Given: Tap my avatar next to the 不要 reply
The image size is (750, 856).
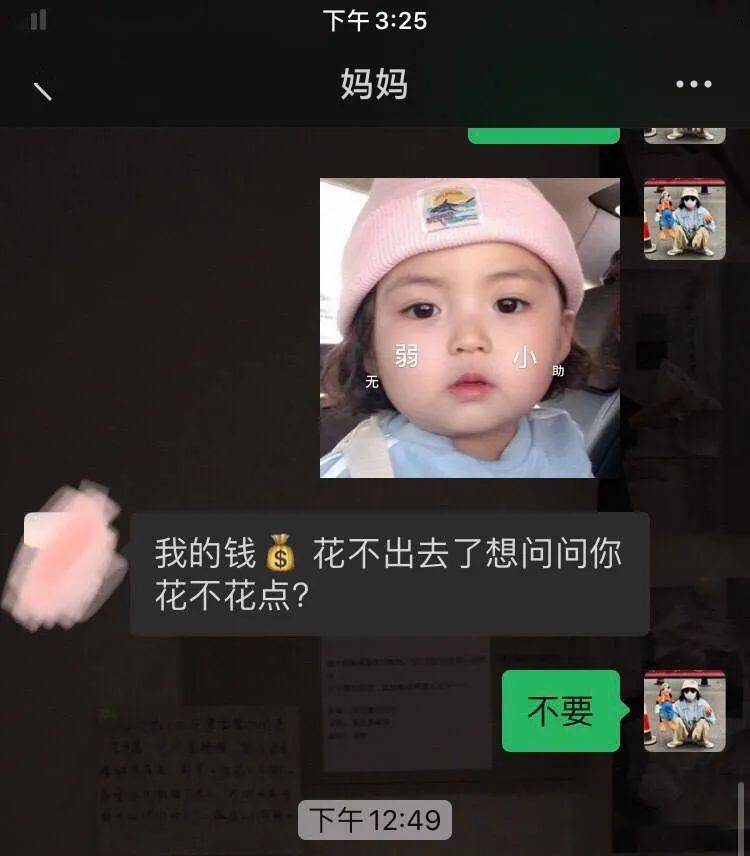Looking at the screenshot, I should coord(684,711).
